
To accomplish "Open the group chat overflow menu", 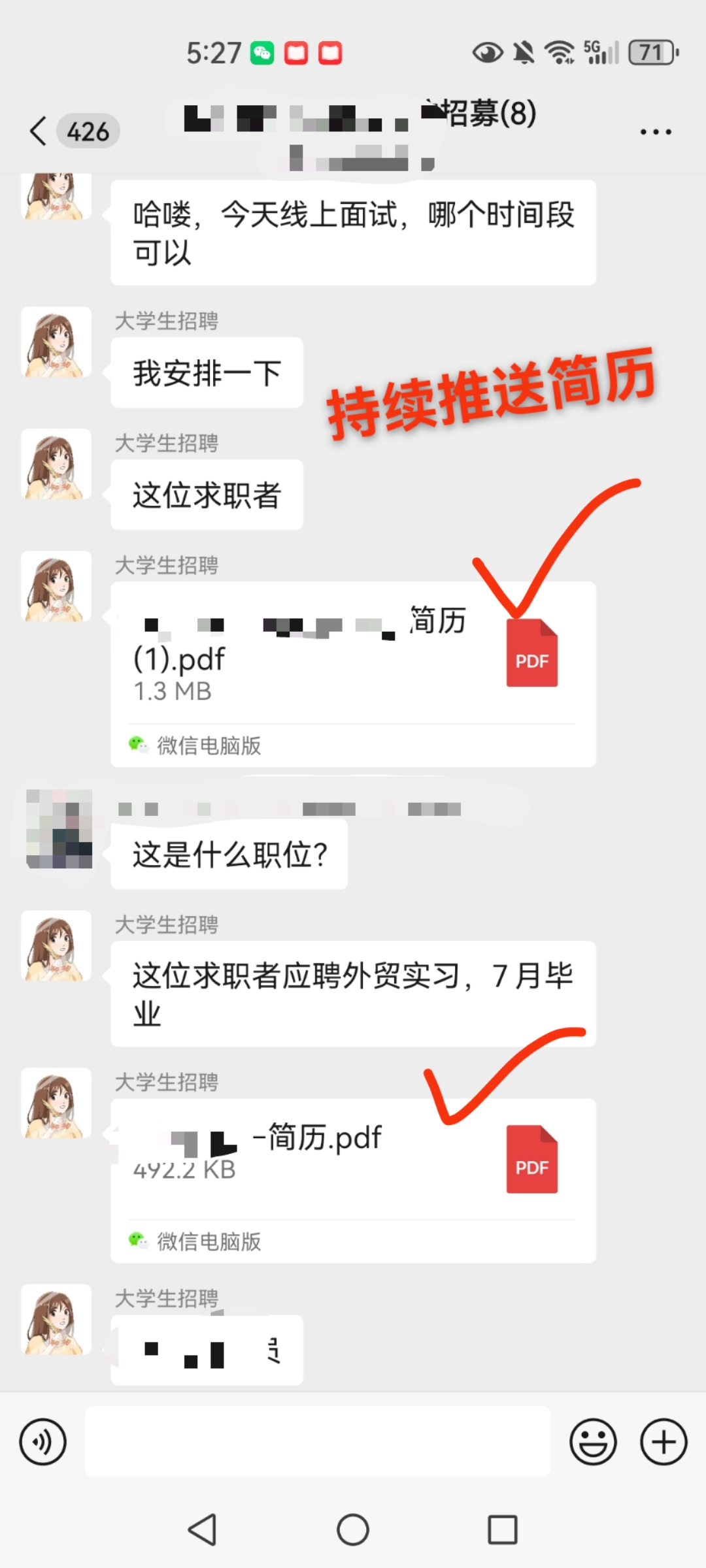I will point(655,132).
